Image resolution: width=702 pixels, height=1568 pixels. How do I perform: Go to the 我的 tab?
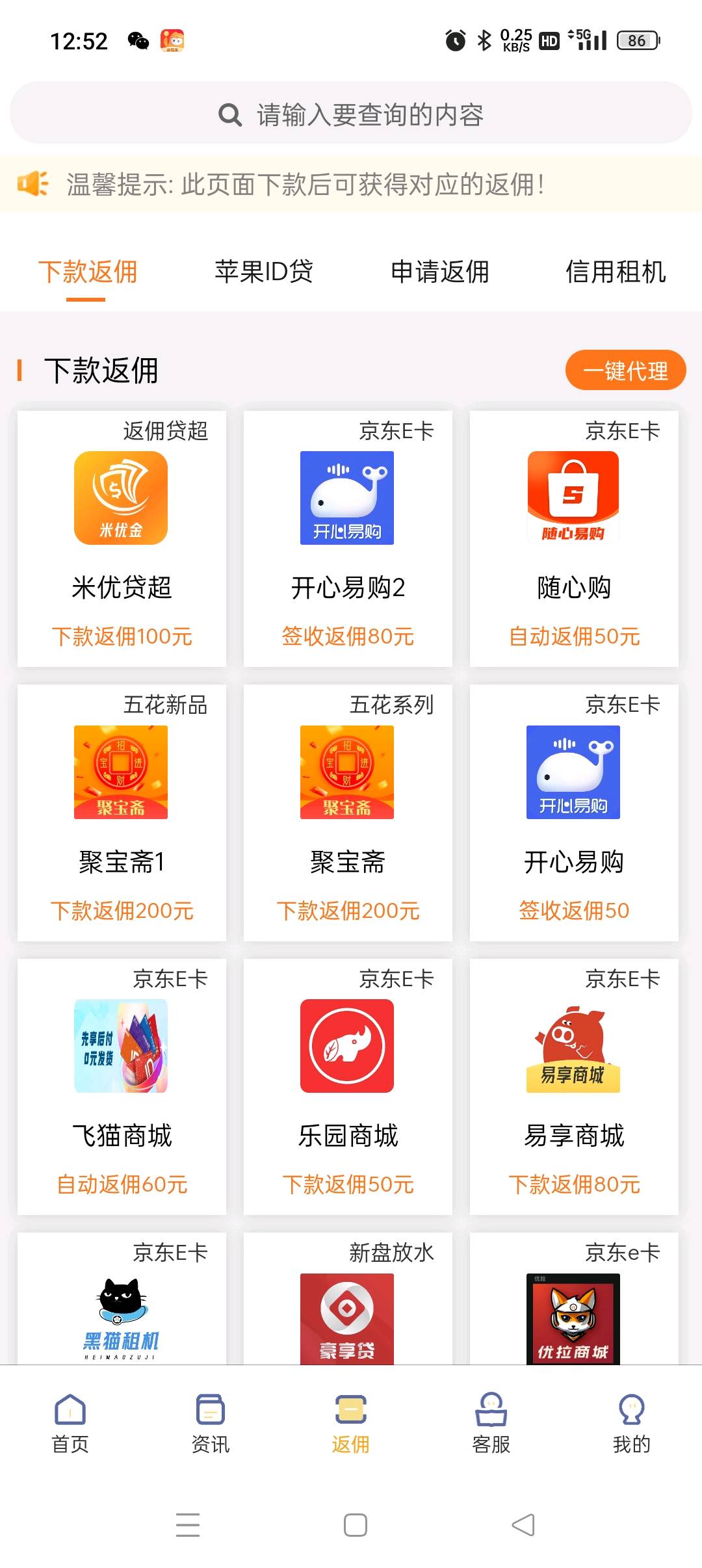pos(631,1424)
